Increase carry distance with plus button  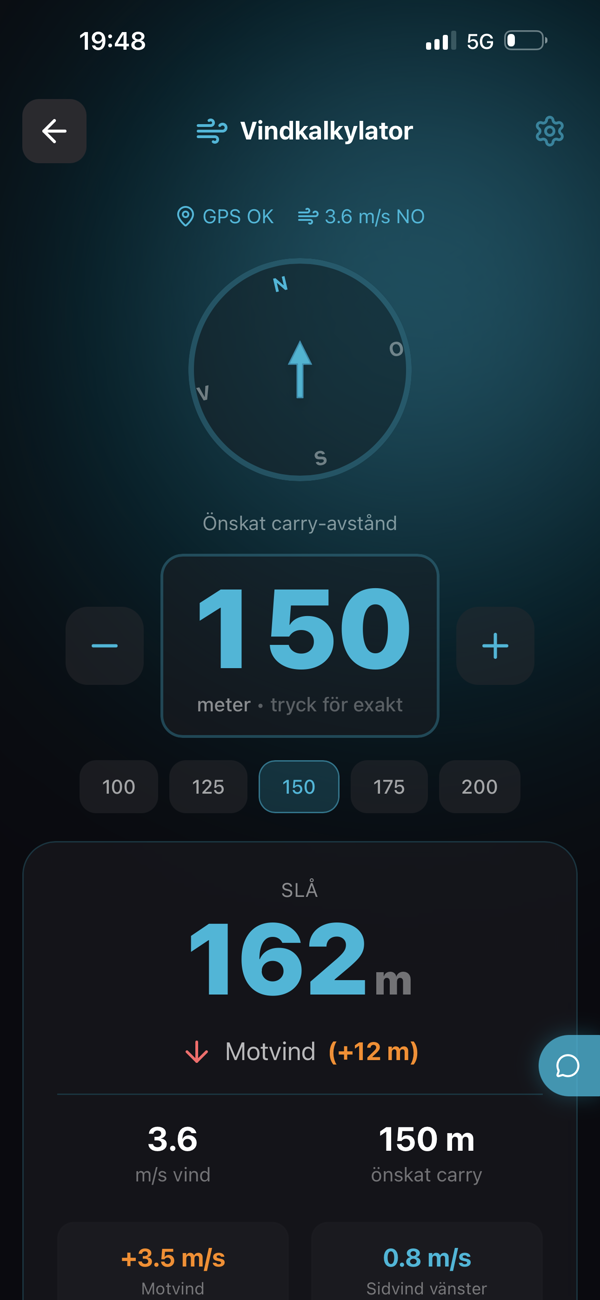[x=495, y=646]
